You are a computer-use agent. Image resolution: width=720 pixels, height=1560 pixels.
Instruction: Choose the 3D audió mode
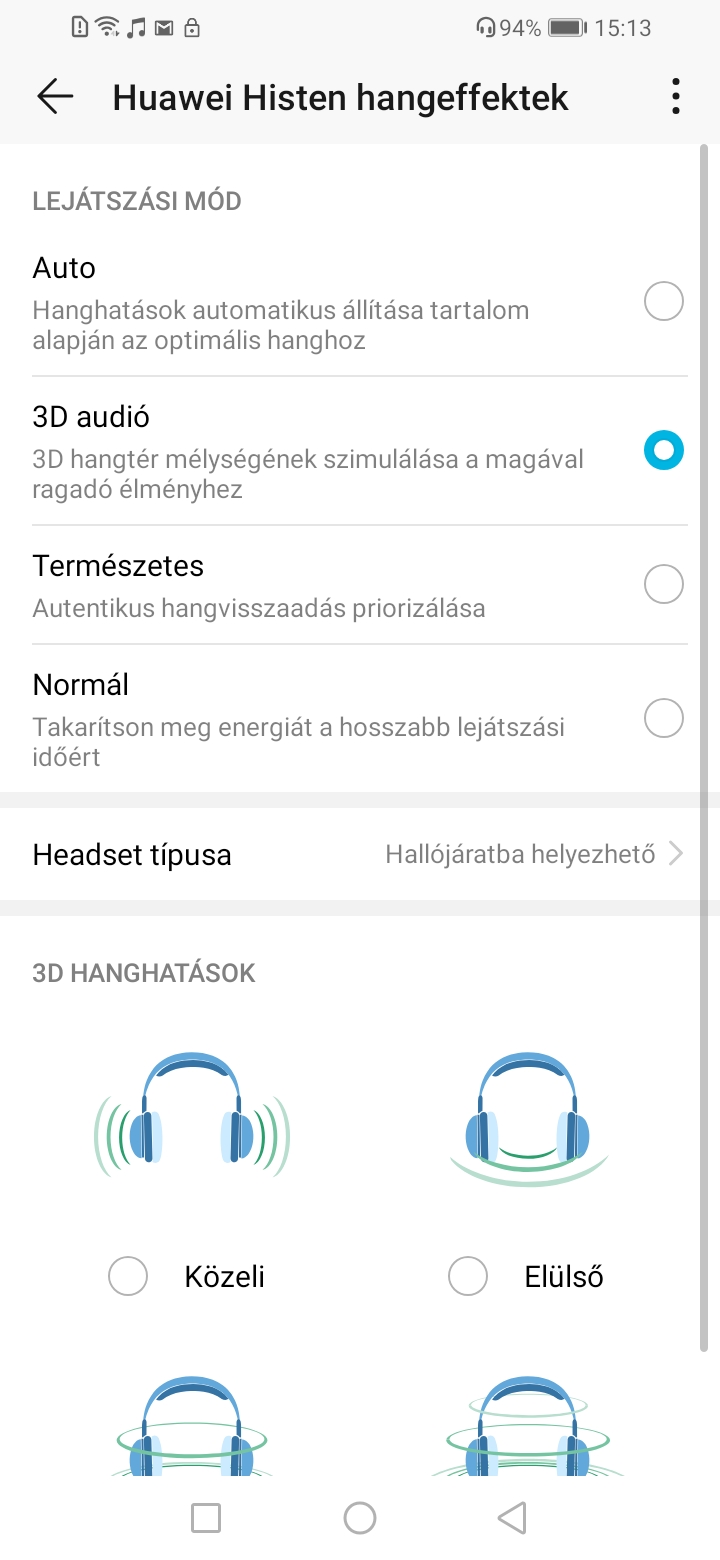[360, 451]
